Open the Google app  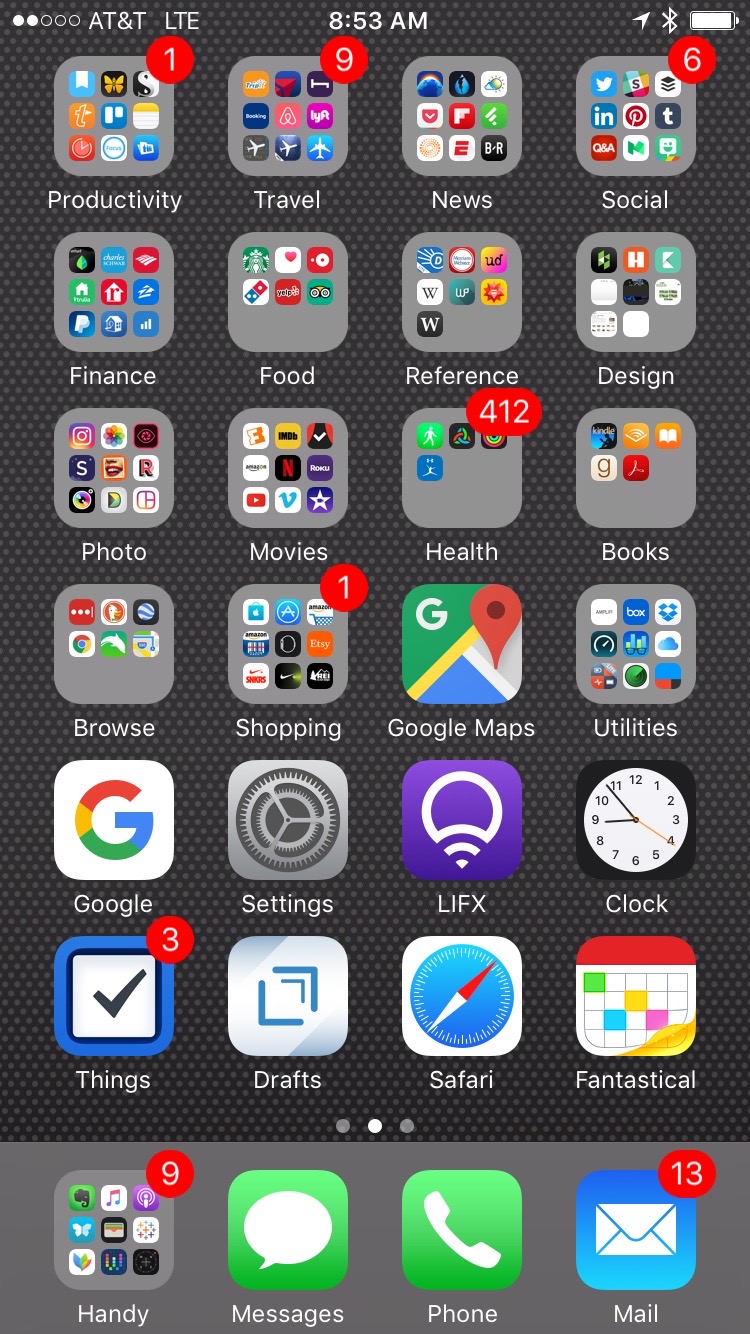(113, 820)
